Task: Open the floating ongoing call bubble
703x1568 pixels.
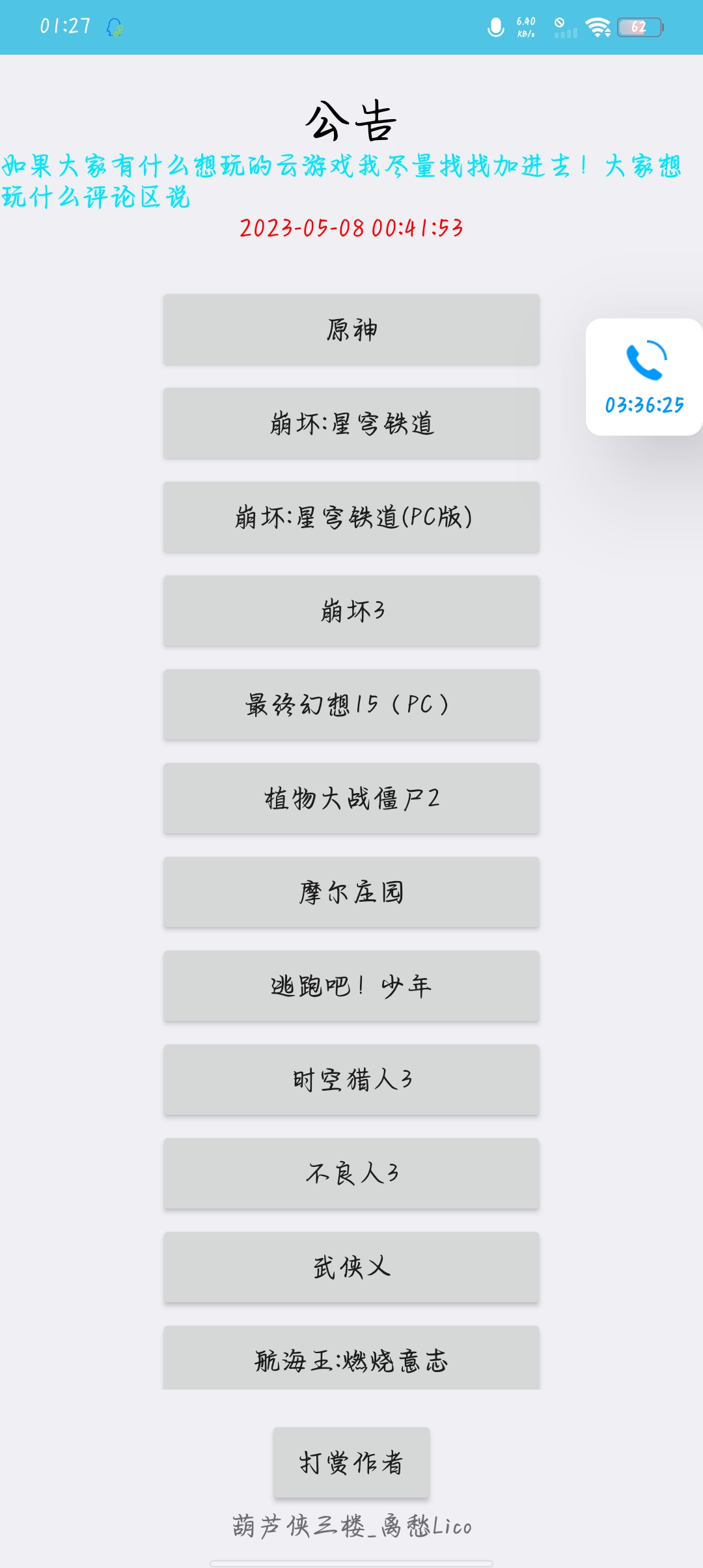Action: point(644,376)
